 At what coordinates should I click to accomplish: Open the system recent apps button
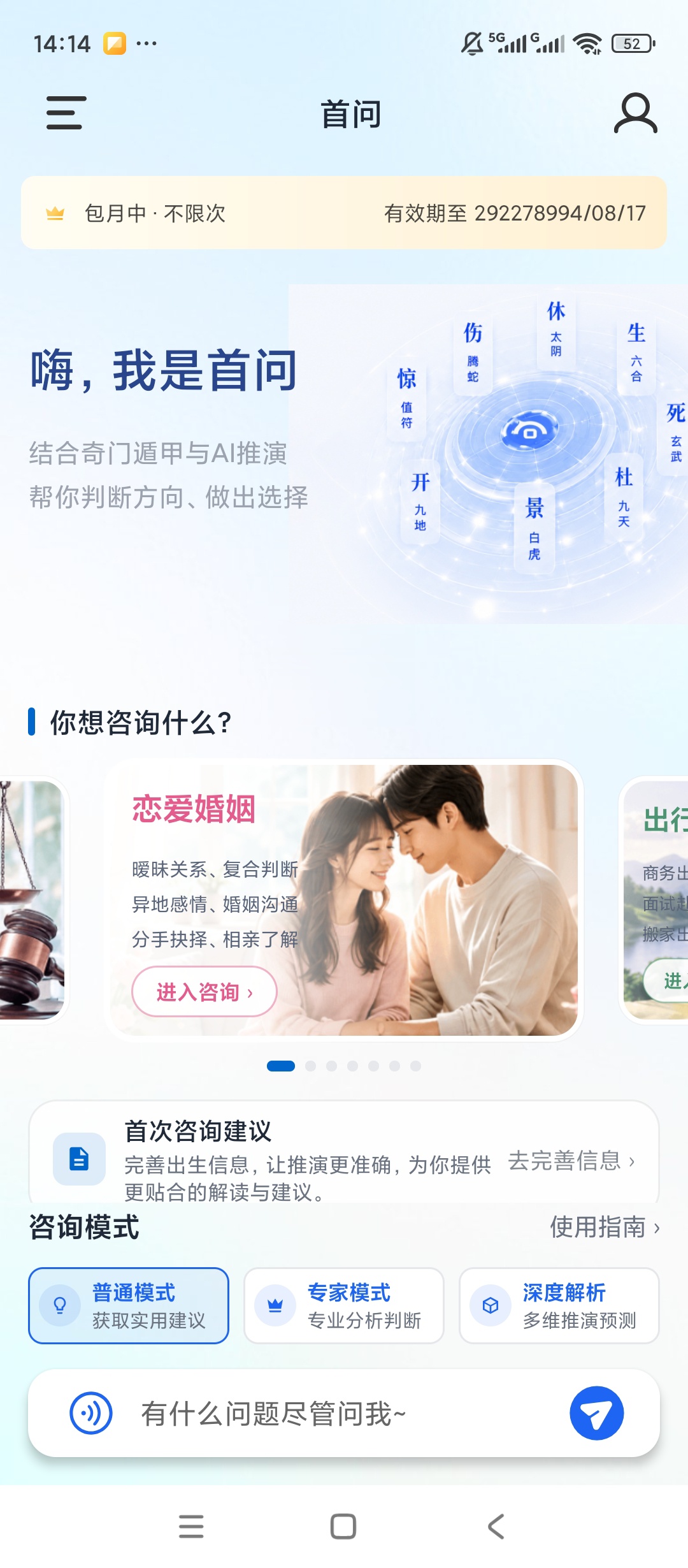point(191,1527)
